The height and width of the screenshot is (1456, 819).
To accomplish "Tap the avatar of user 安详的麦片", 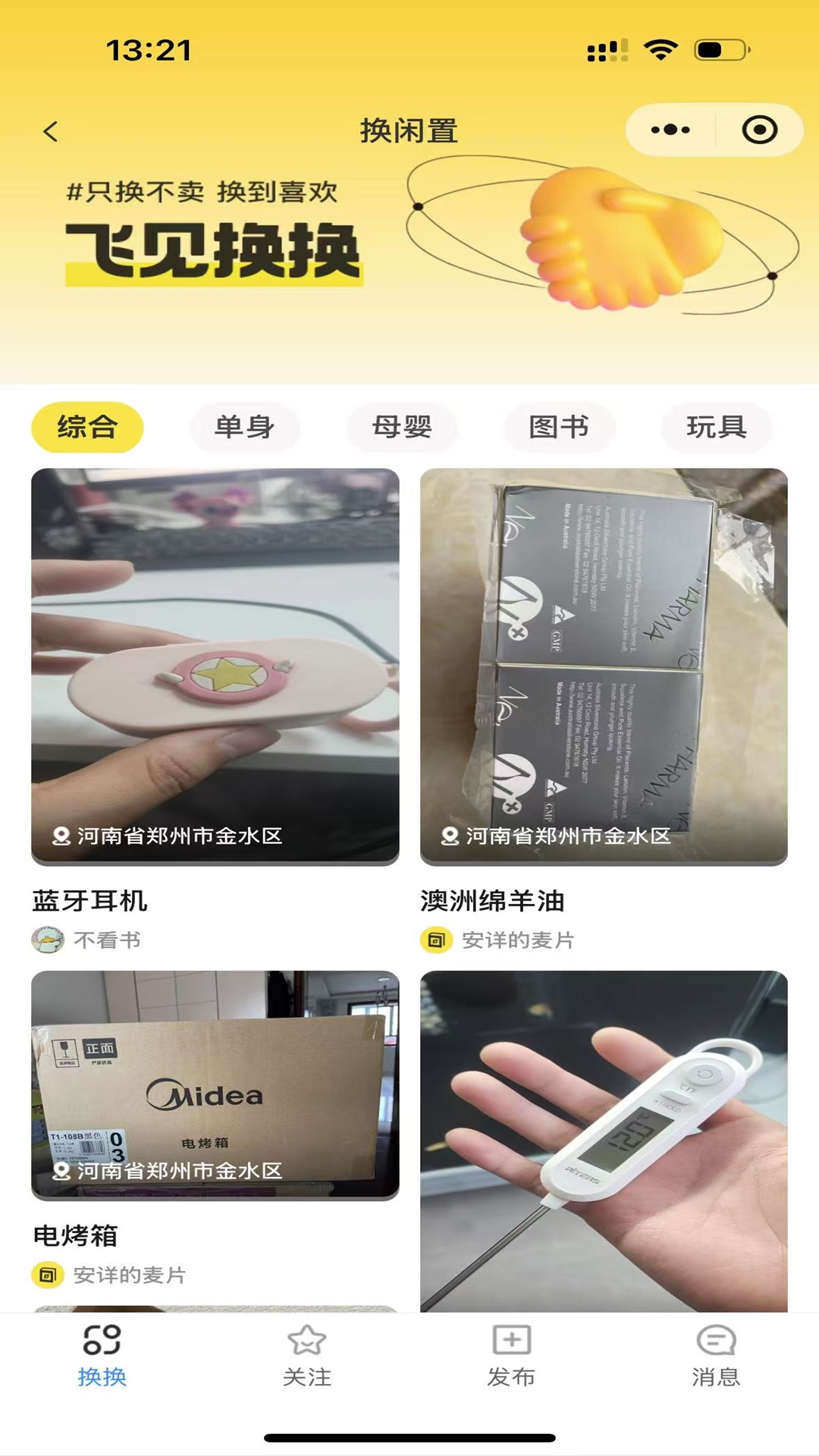I will point(435,938).
